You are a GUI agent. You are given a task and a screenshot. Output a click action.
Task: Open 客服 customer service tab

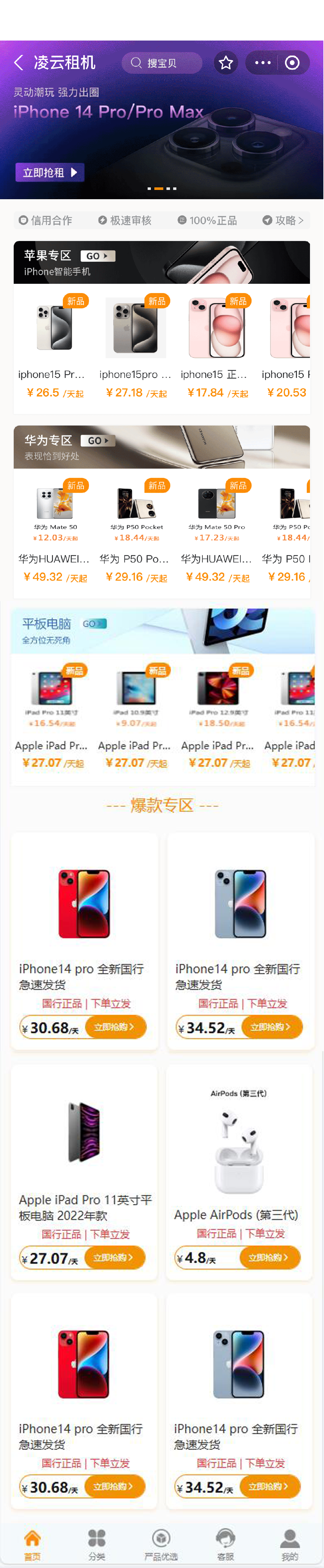[x=225, y=1544]
